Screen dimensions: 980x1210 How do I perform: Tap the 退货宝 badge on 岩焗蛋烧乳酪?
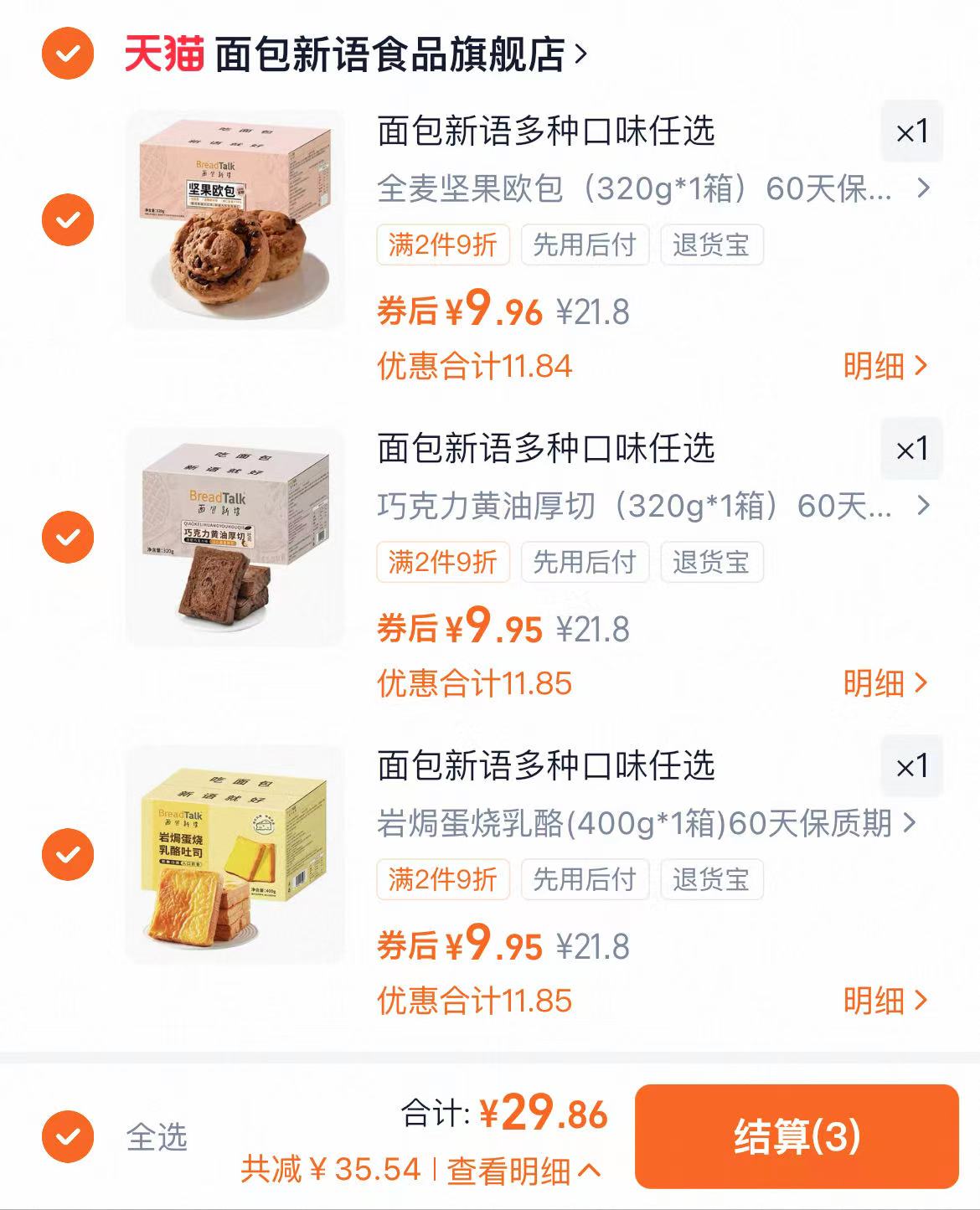(x=714, y=880)
